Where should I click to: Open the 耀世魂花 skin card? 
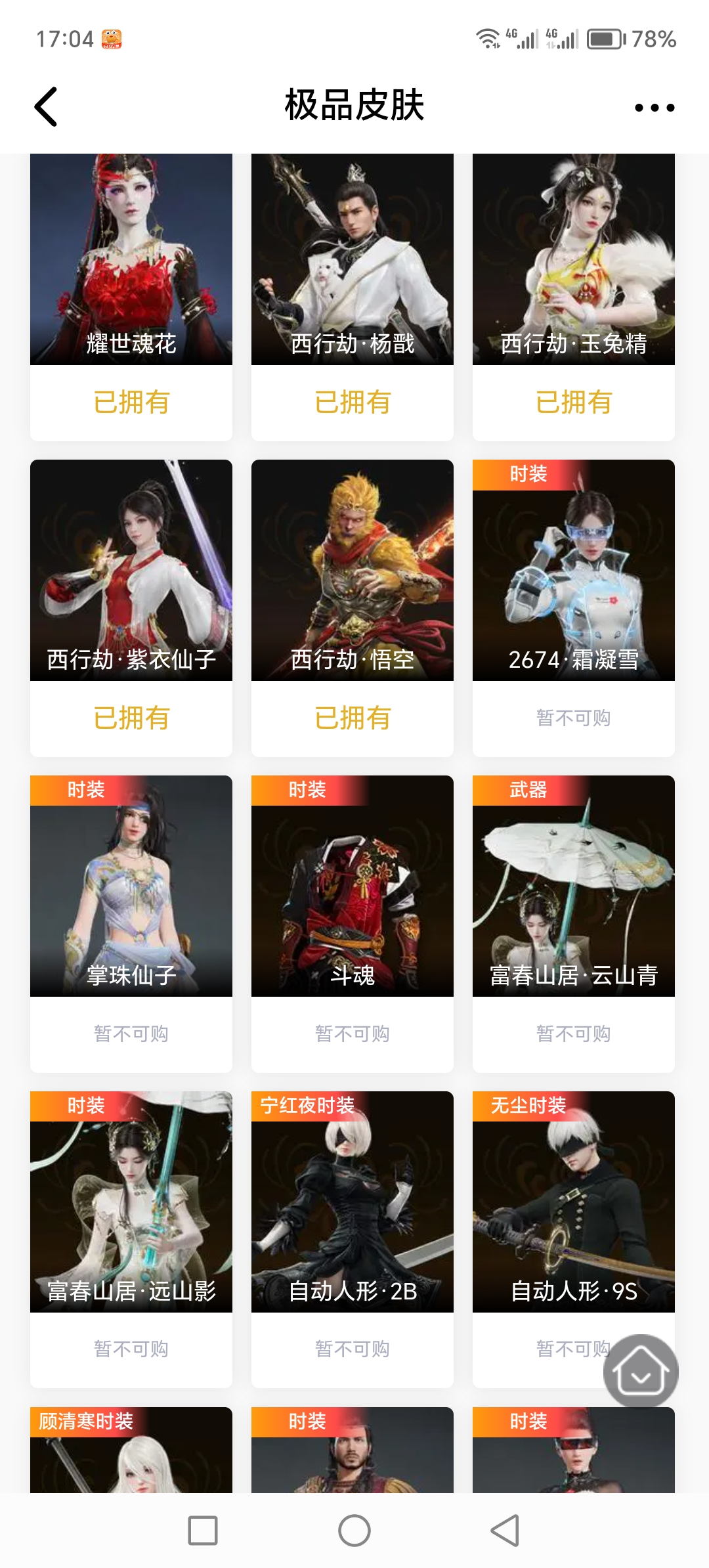(131, 263)
